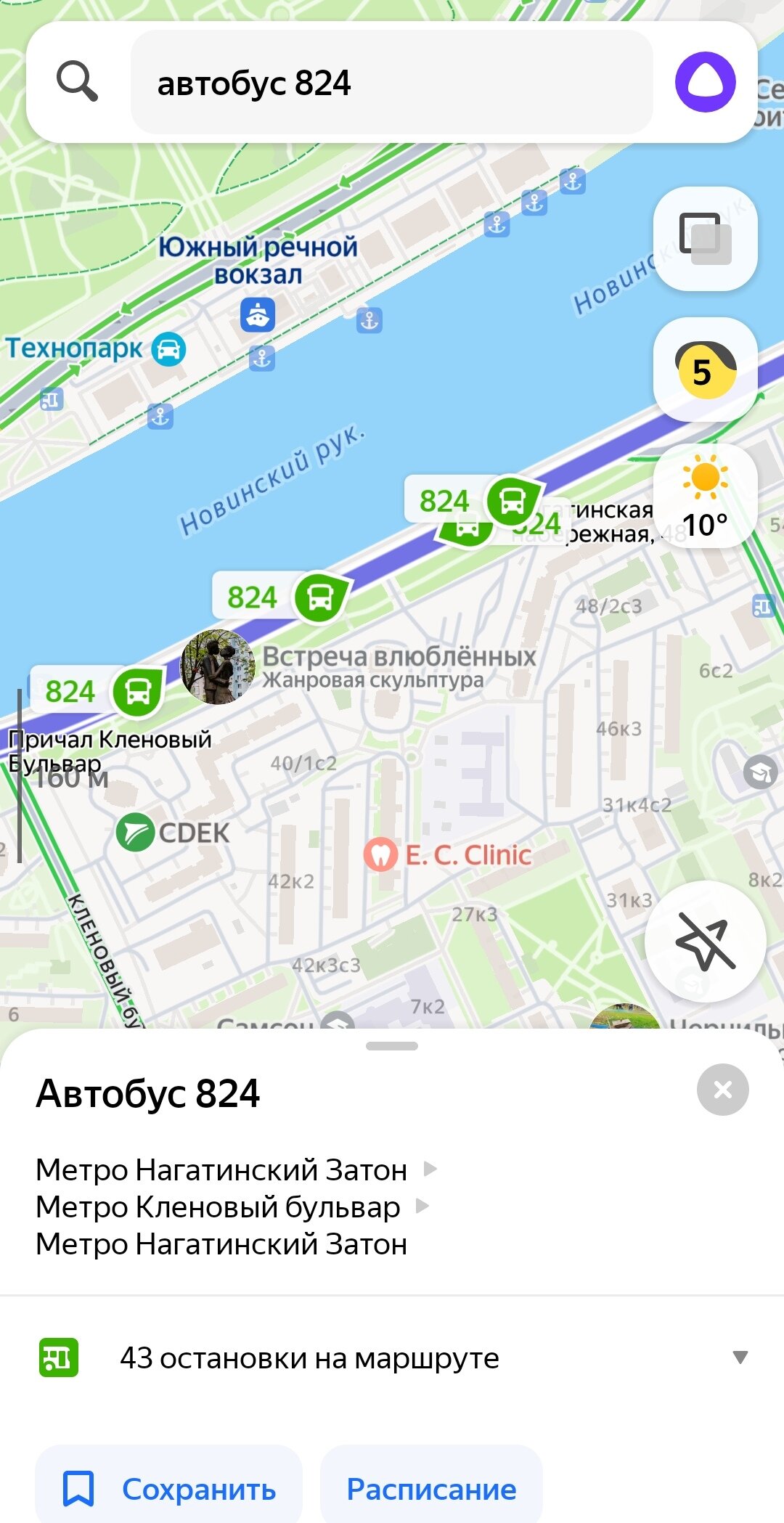784x1523 pixels.
Task: Show traffic level 5 indicator
Action: pyautogui.click(x=705, y=369)
